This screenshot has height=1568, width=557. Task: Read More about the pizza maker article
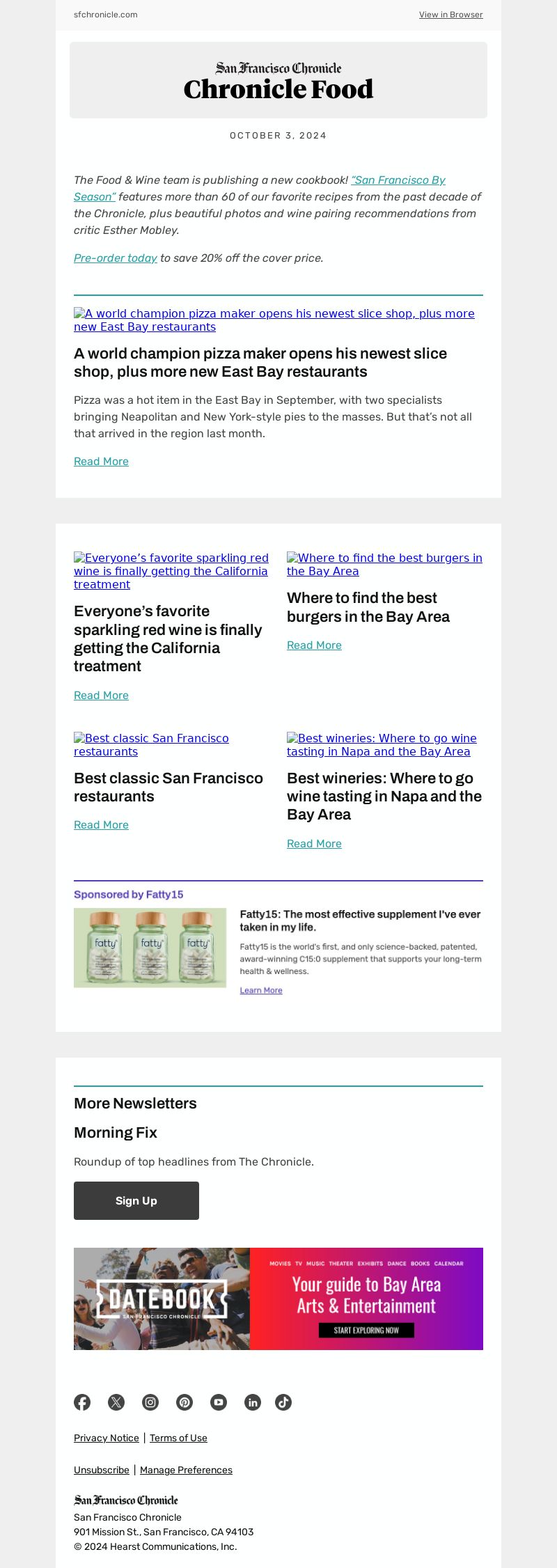101,462
